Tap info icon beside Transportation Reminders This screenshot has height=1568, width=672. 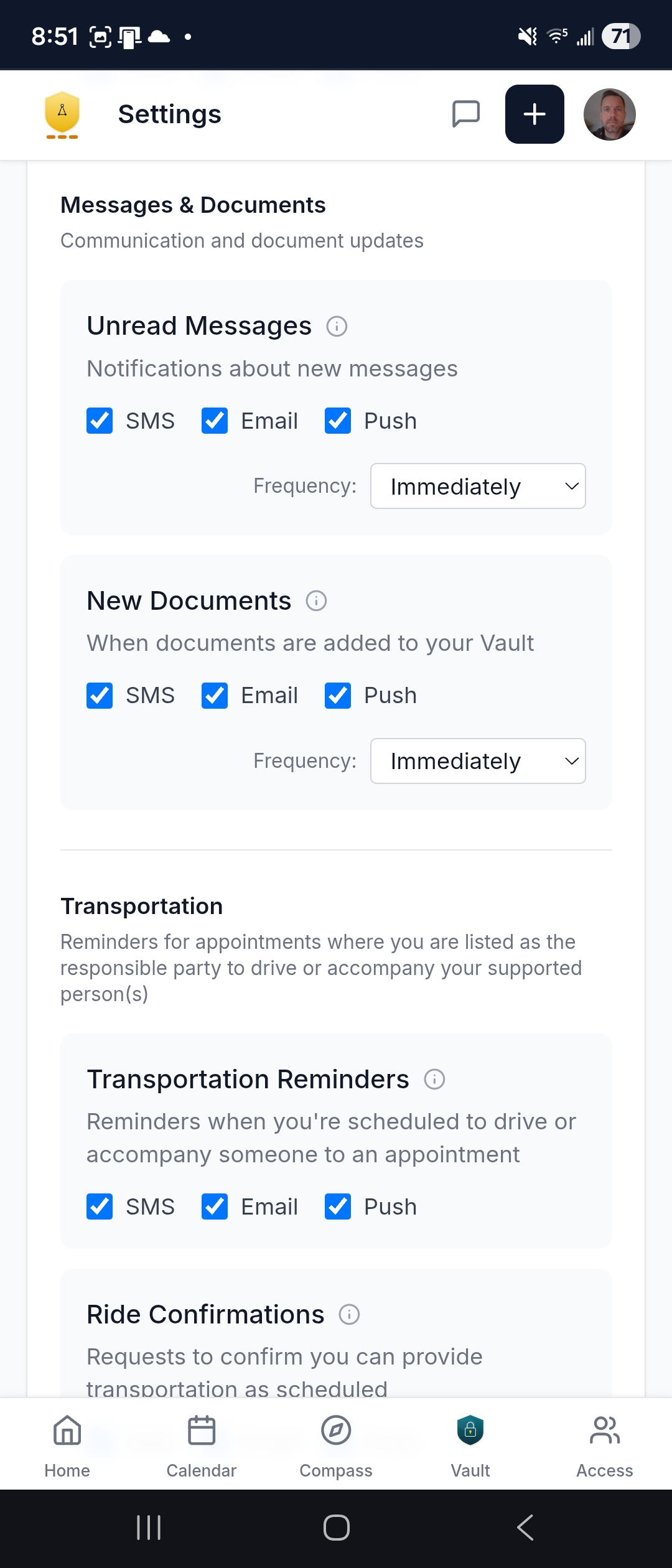[x=434, y=1079]
